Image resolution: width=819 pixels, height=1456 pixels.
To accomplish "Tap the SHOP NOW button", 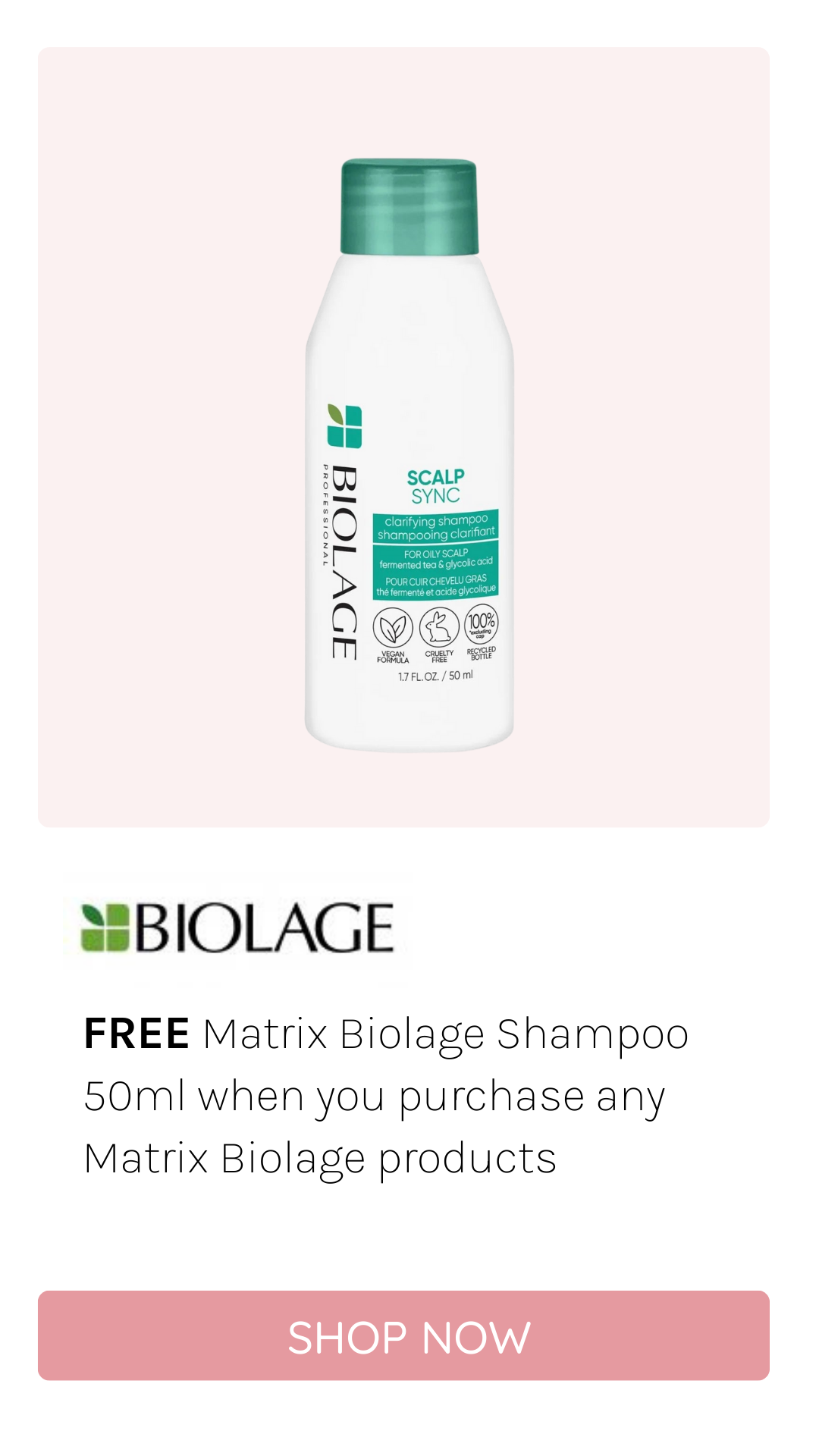I will pos(403,1335).
